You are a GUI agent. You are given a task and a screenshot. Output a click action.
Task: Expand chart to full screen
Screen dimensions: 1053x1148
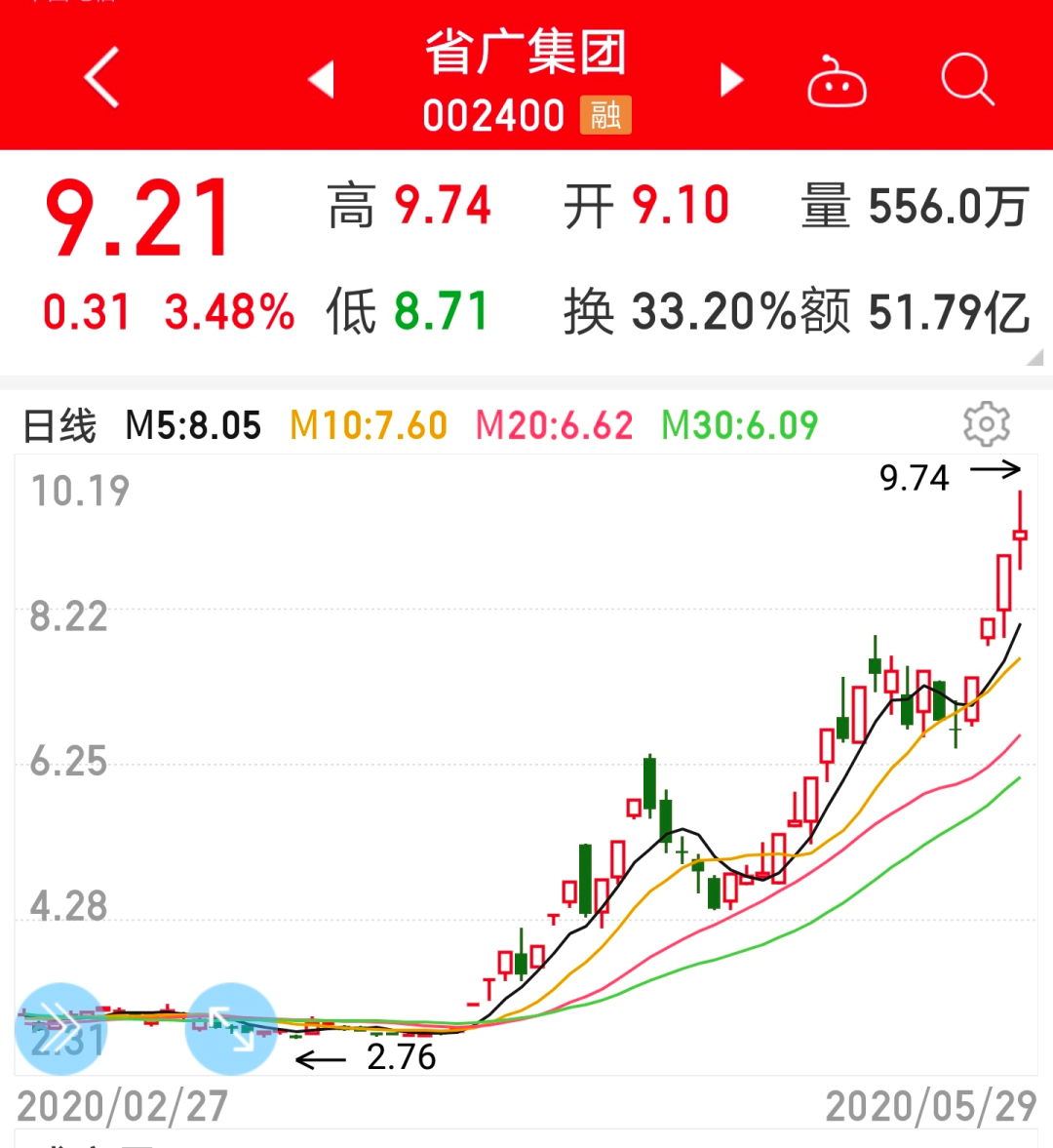click(x=231, y=1028)
